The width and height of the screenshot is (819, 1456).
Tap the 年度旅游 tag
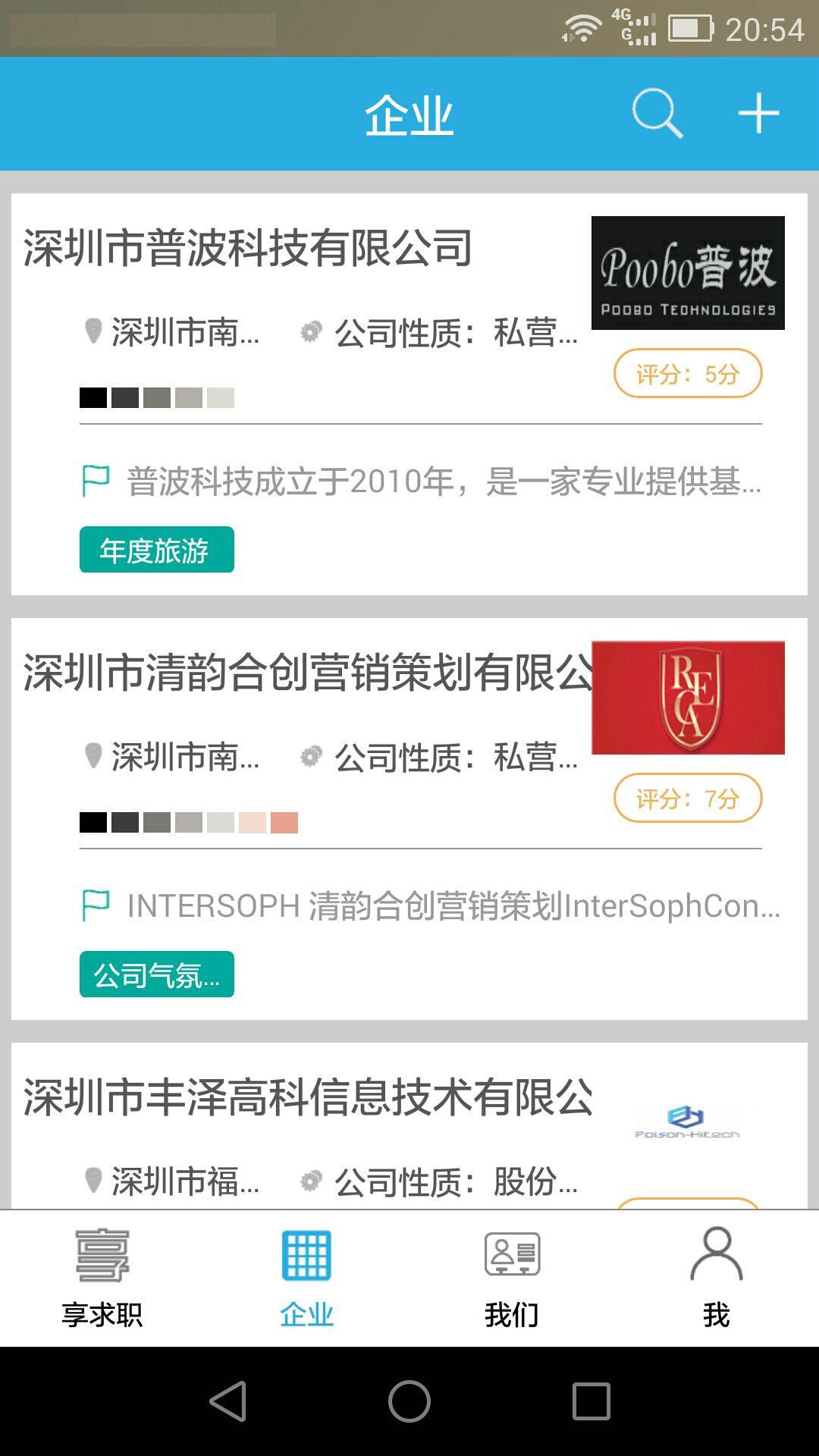click(156, 550)
